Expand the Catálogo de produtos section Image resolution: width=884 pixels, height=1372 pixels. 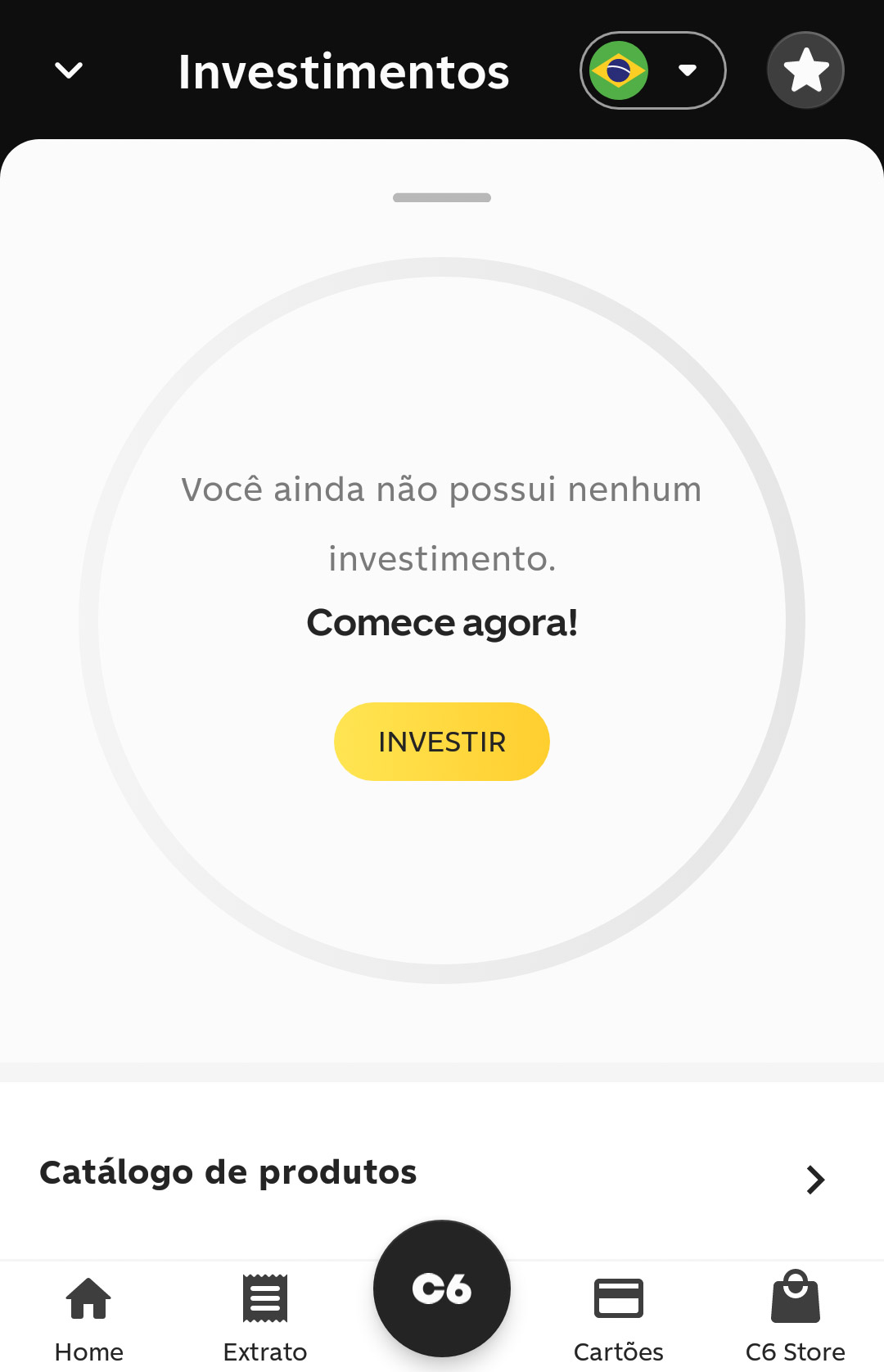(x=228, y=1172)
